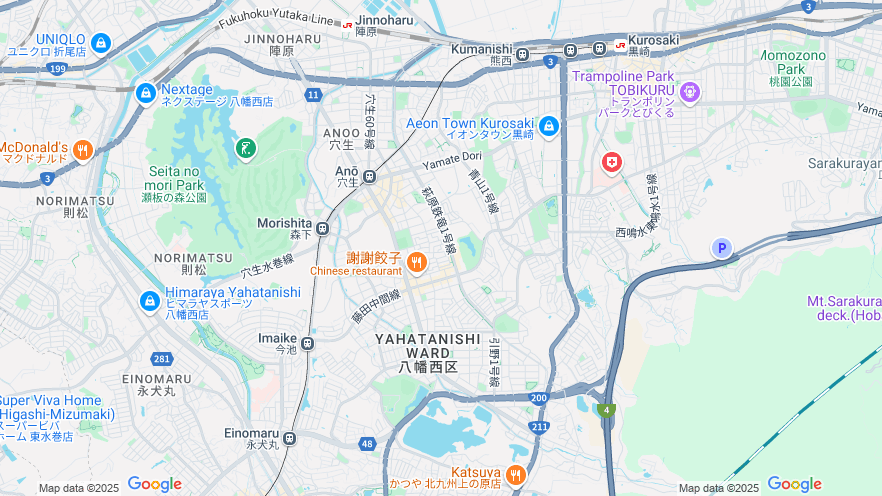Select the red hospital marker
882x496 pixels.
[x=611, y=162]
